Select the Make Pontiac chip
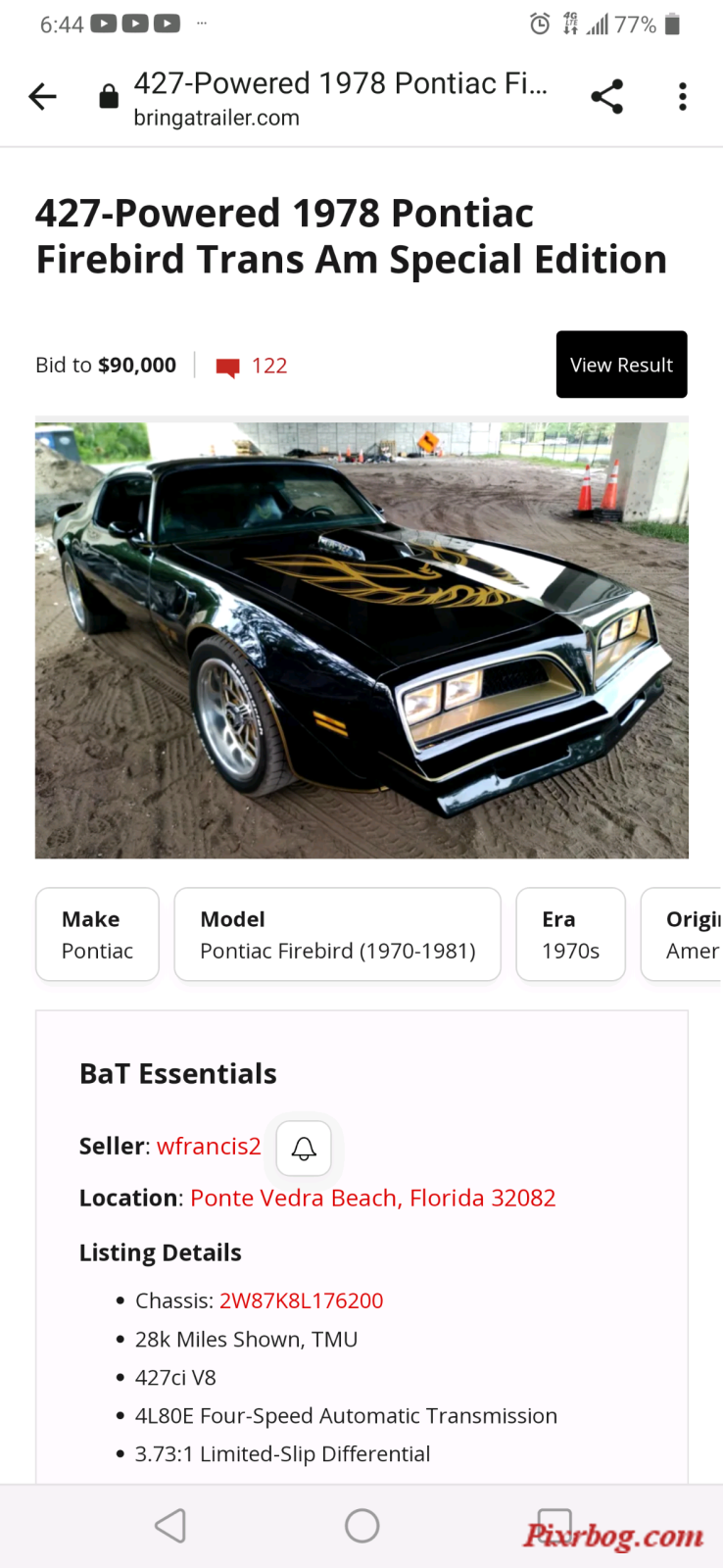723x1568 pixels. [x=97, y=934]
